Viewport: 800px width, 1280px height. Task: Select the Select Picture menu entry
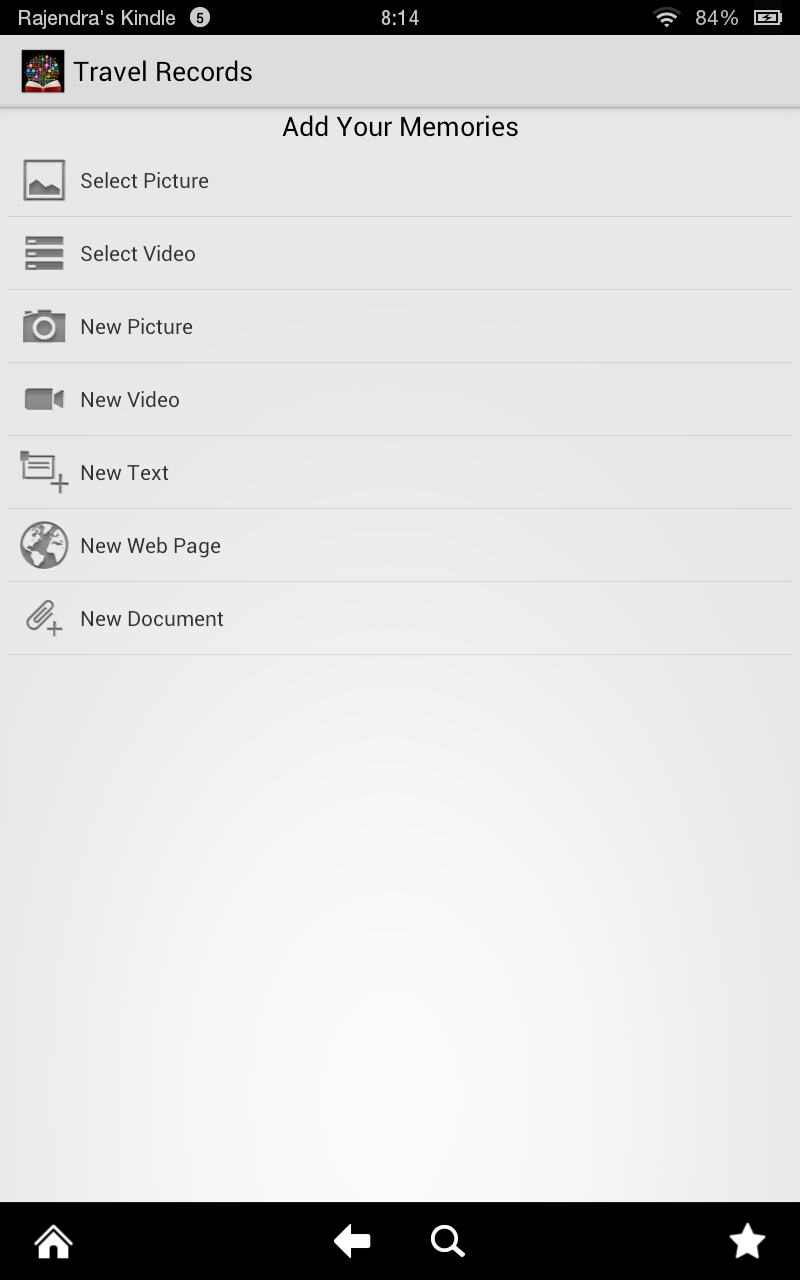pos(144,180)
